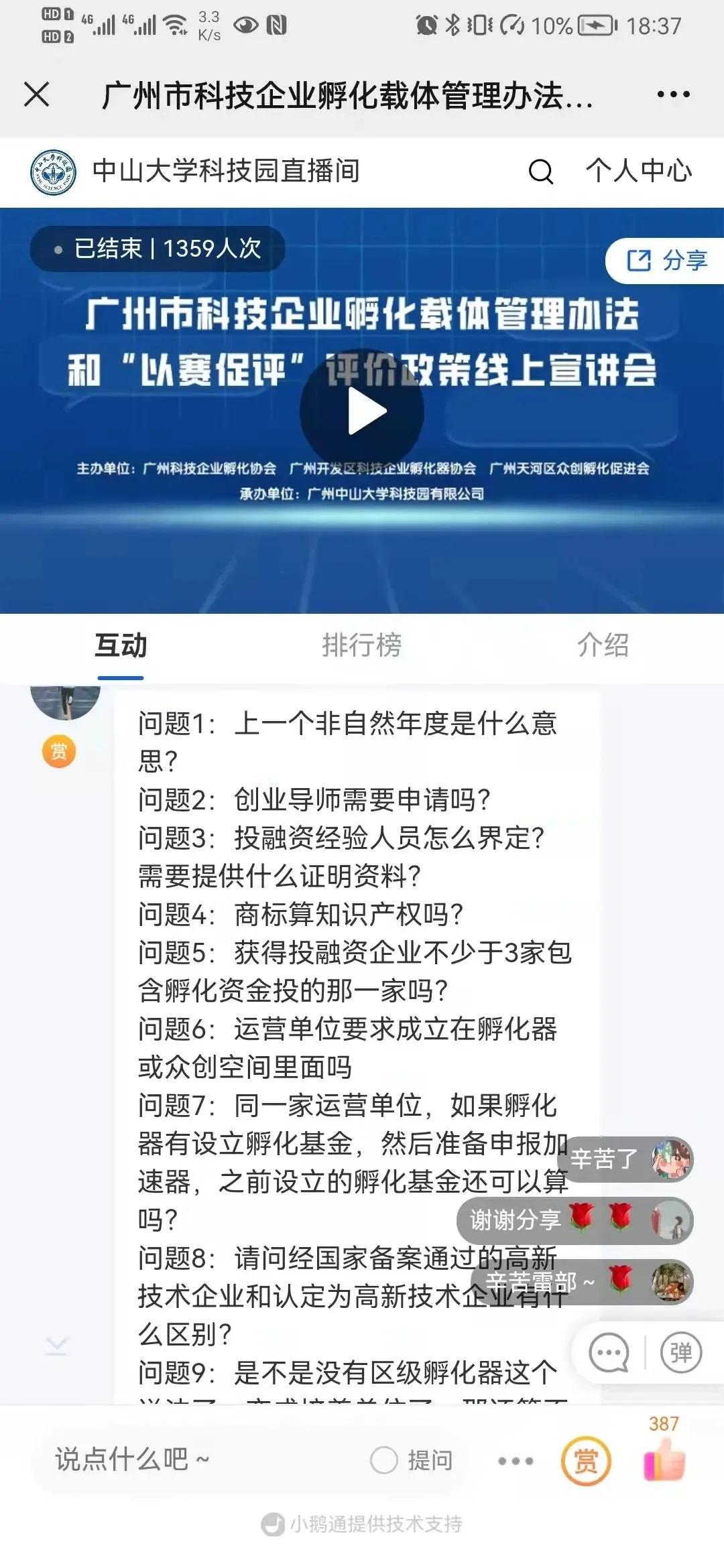Open 个人中心

638,171
